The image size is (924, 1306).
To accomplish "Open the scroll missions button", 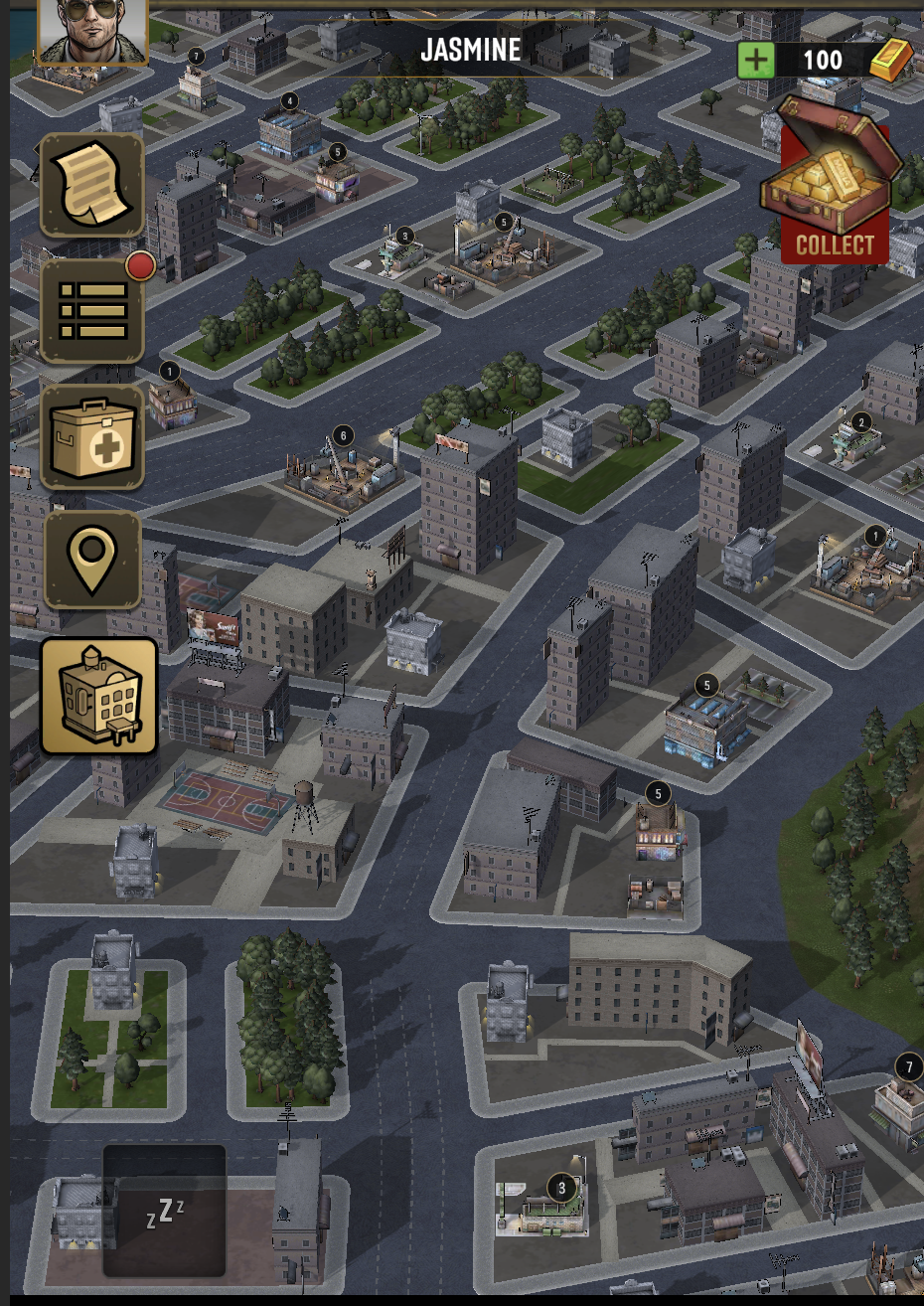I will point(91,186).
